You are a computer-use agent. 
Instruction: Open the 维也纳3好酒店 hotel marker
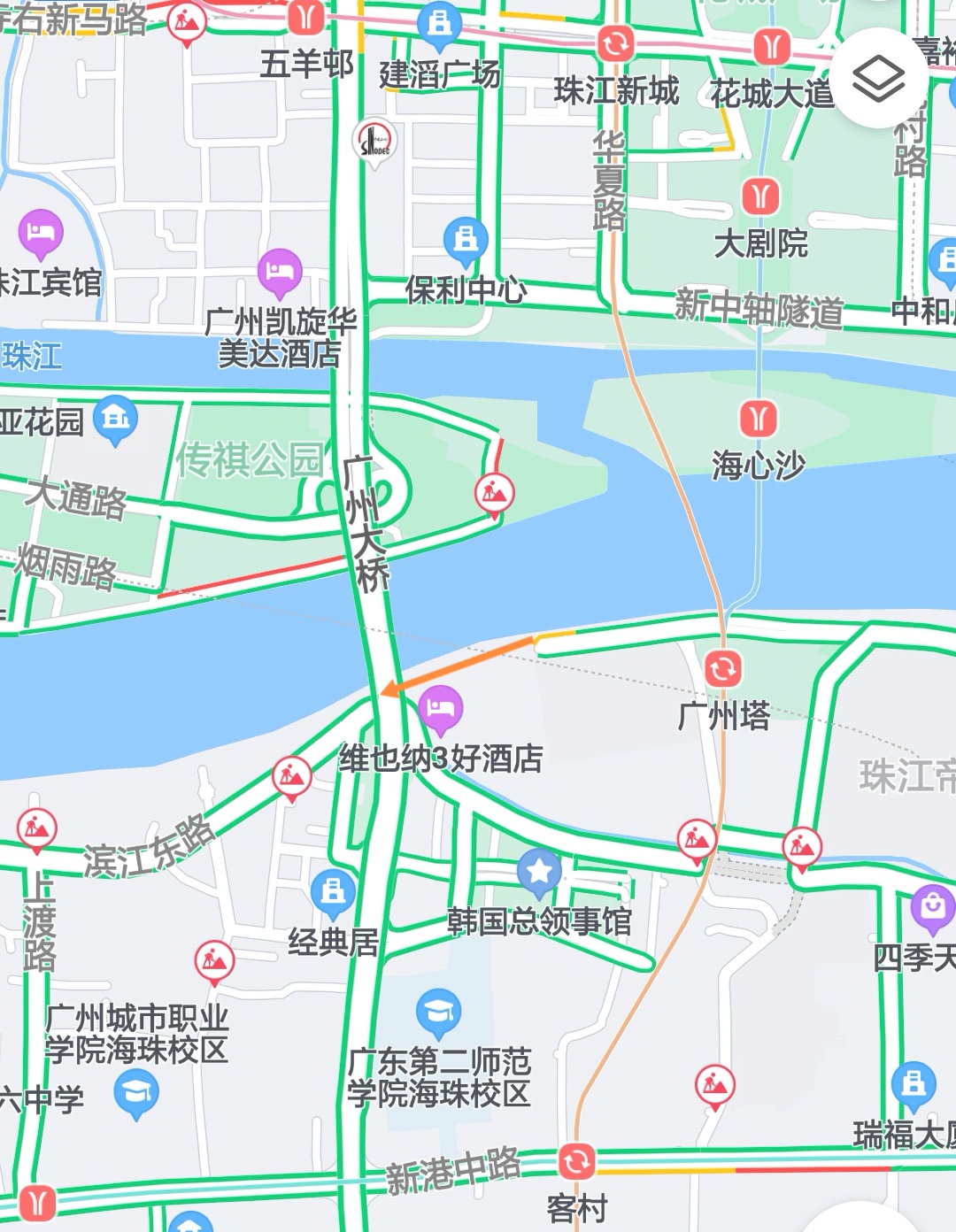tap(441, 708)
